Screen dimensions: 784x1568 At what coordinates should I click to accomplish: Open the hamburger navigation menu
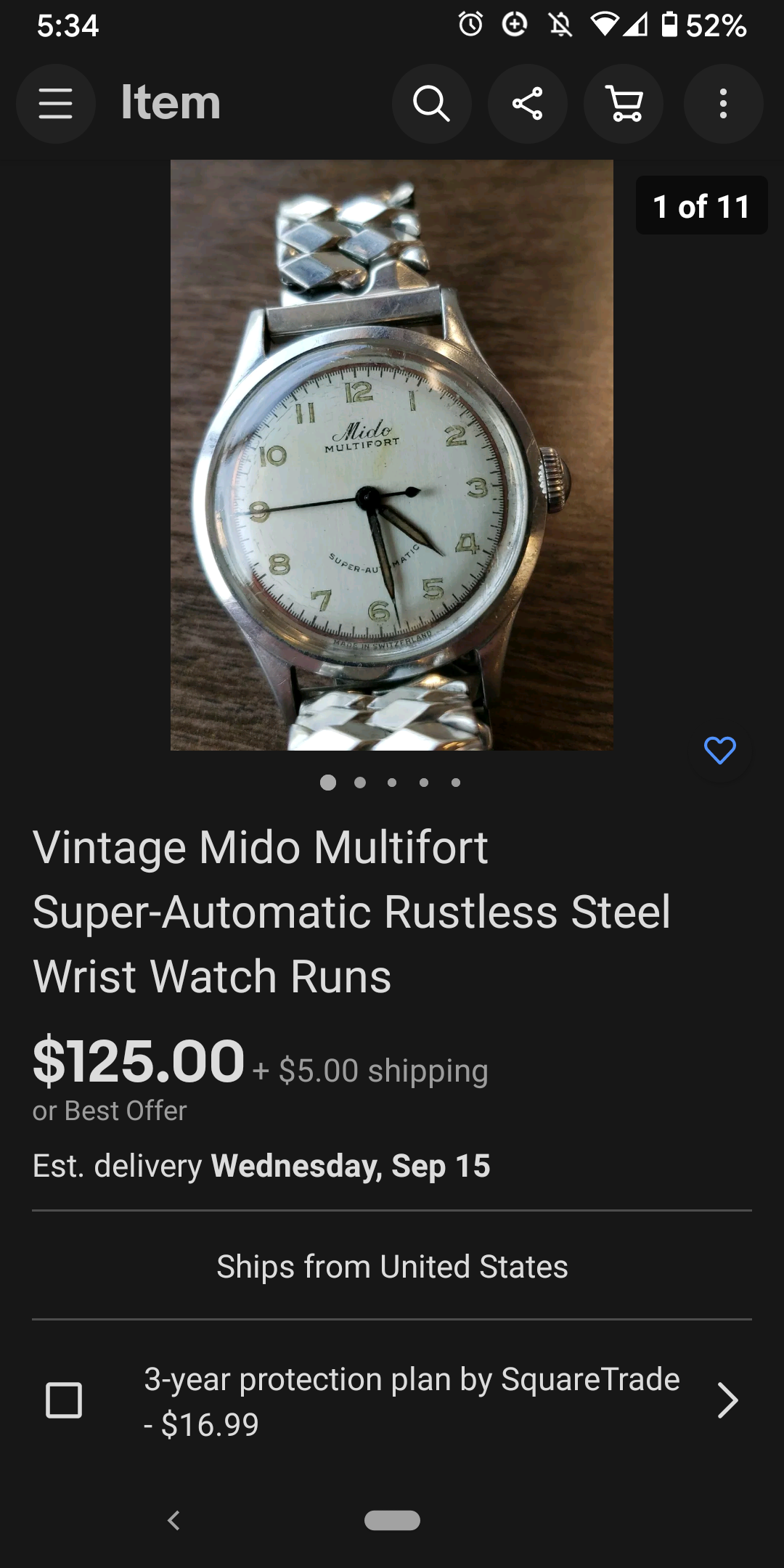tap(56, 104)
